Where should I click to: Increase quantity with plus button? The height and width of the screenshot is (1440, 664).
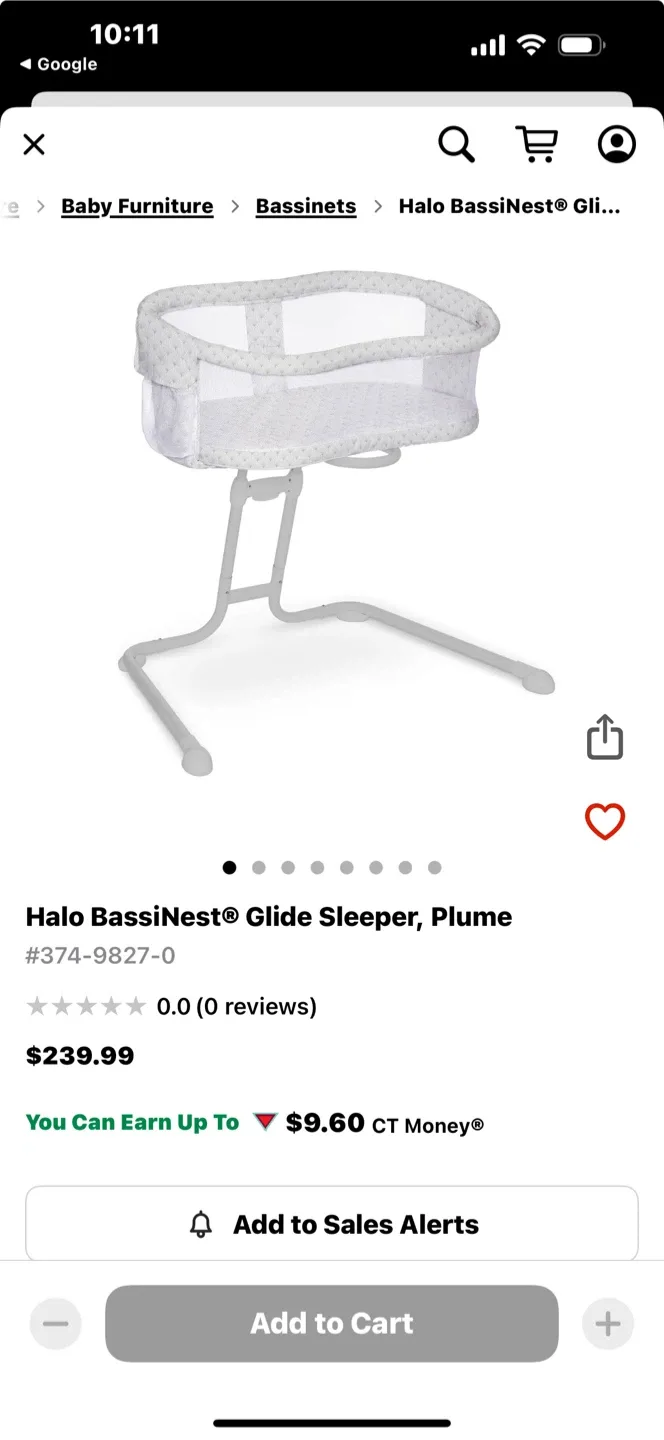608,1324
